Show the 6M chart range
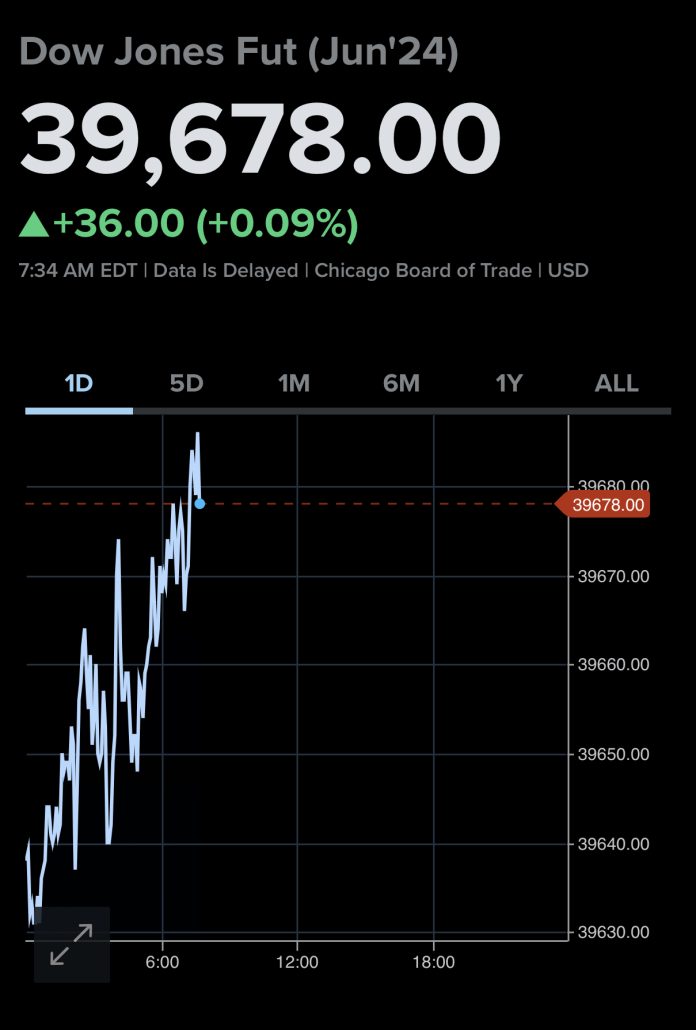696x1030 pixels. pyautogui.click(x=401, y=384)
